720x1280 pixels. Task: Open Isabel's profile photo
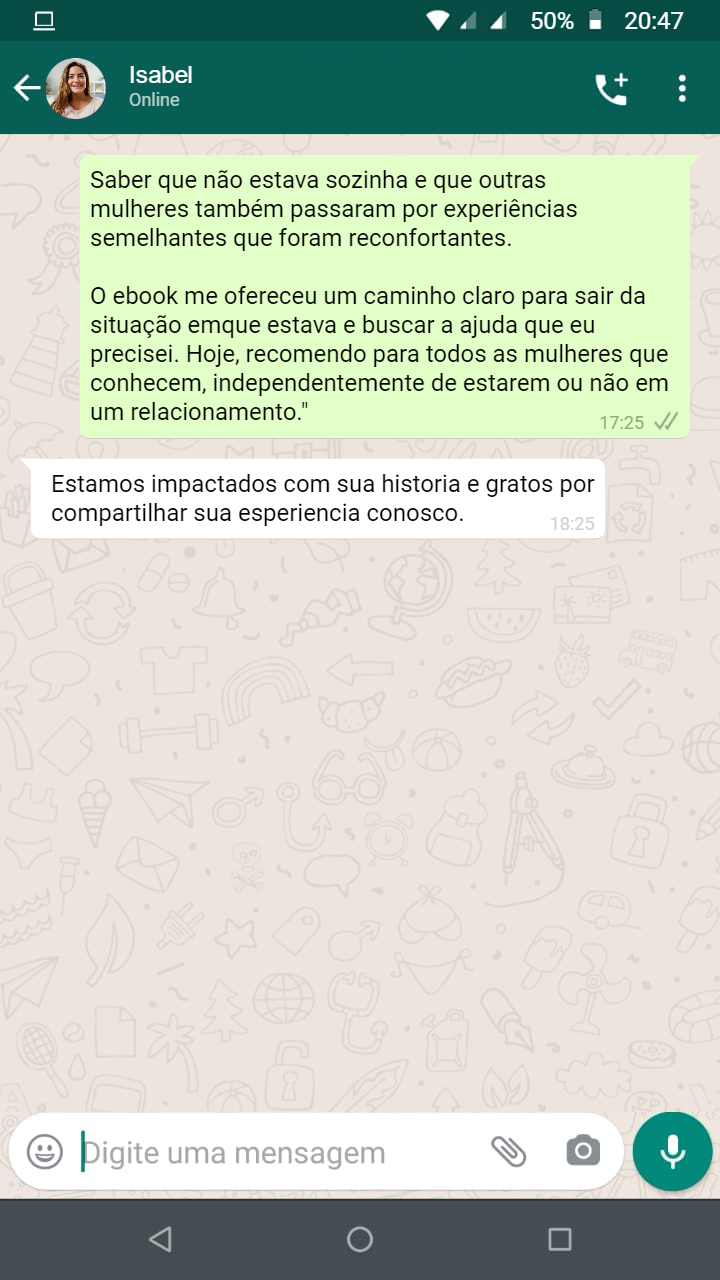click(76, 88)
